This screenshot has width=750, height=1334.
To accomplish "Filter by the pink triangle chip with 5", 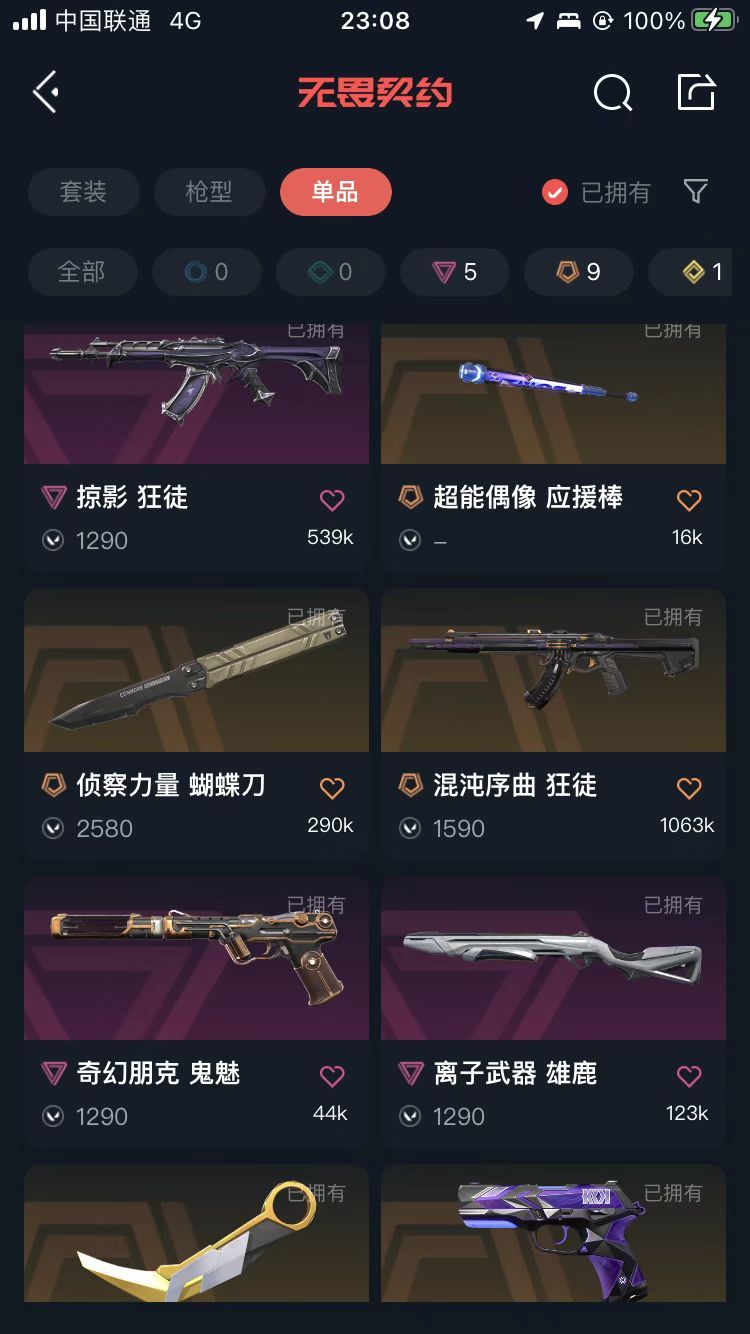I will [x=455, y=272].
